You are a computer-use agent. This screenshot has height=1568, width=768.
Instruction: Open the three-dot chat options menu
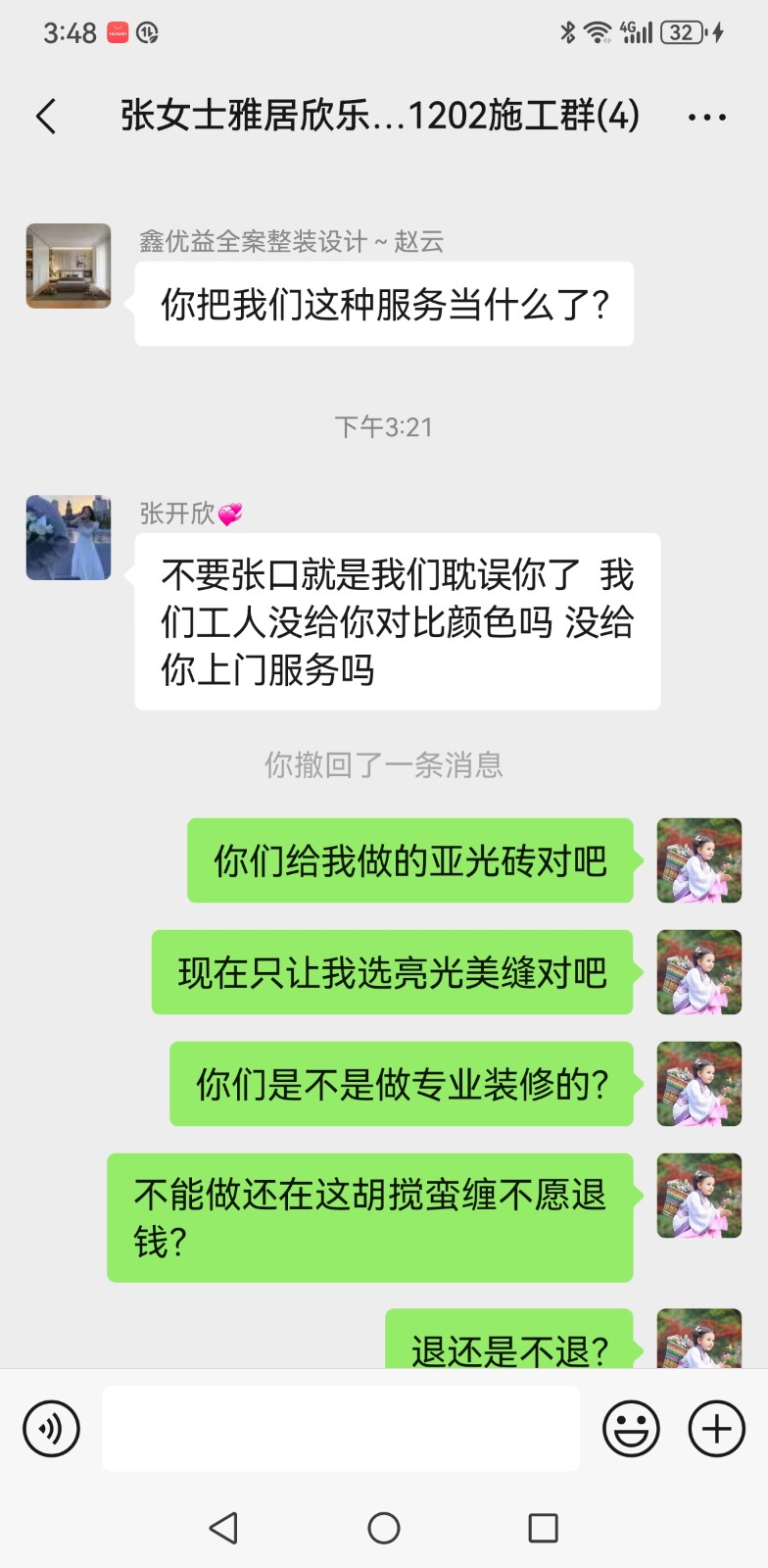point(706,118)
